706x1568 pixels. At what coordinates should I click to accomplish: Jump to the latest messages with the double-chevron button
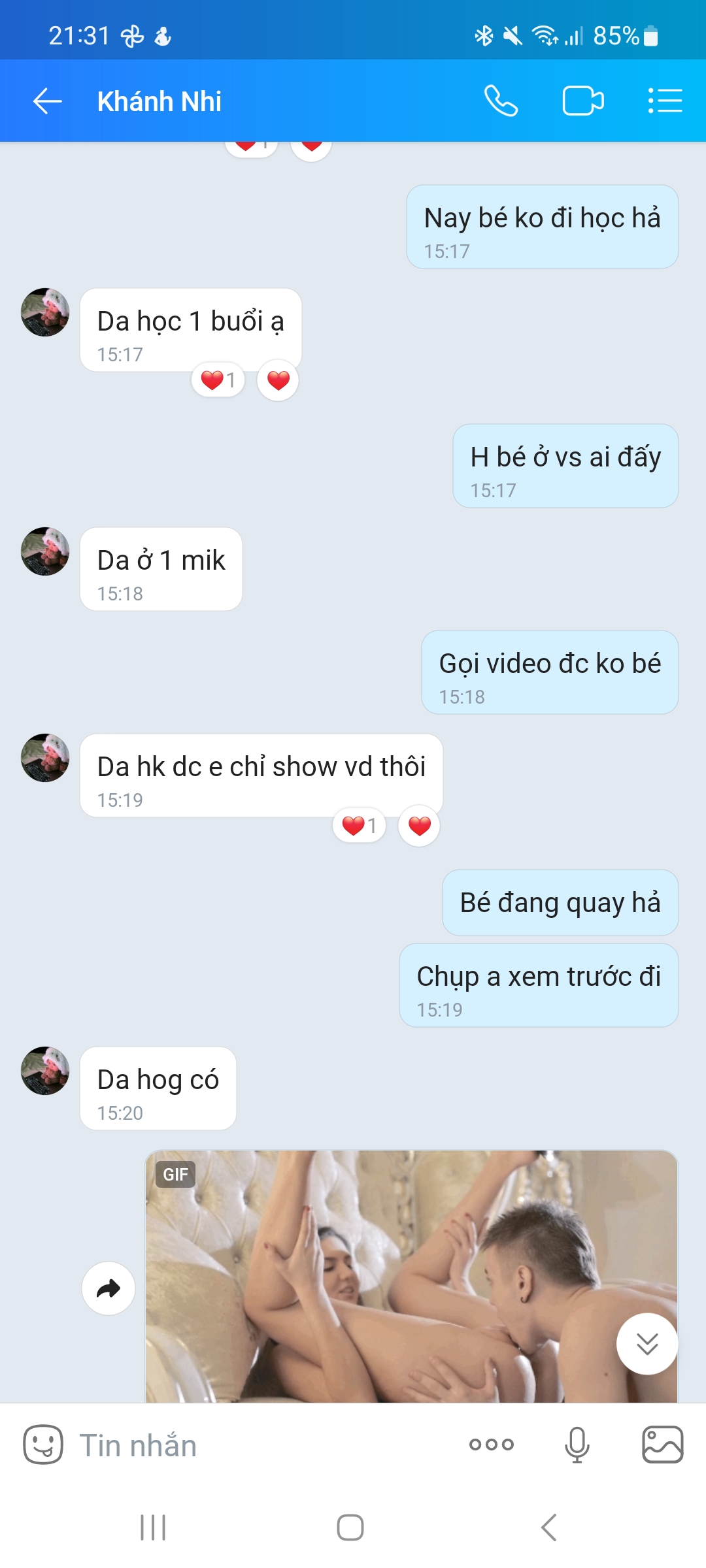click(647, 1344)
